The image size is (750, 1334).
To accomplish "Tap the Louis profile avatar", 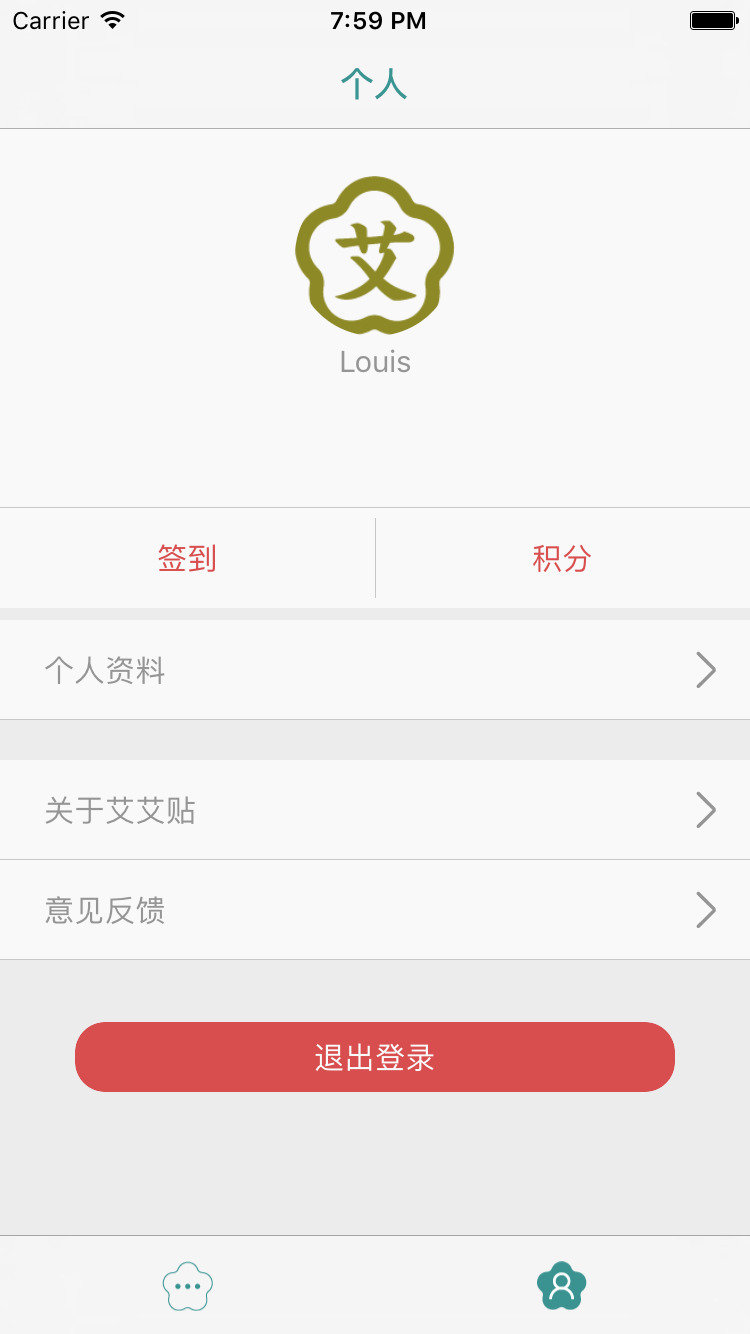I will (x=375, y=256).
